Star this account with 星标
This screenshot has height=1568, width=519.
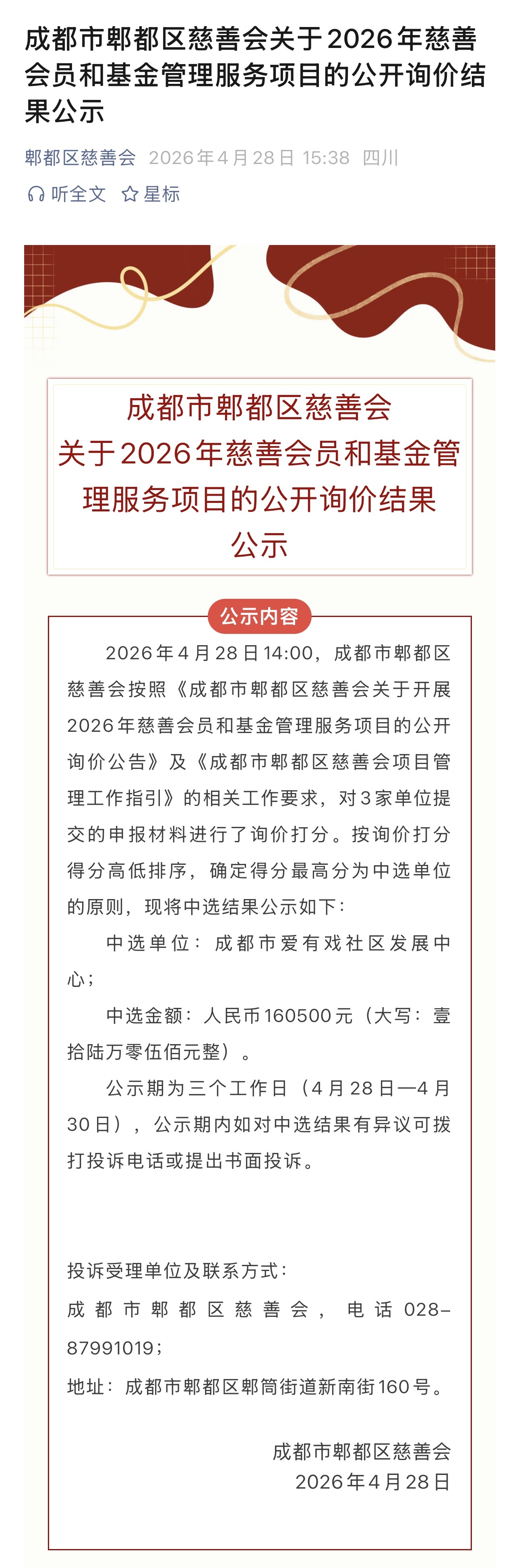pyautogui.click(x=151, y=194)
